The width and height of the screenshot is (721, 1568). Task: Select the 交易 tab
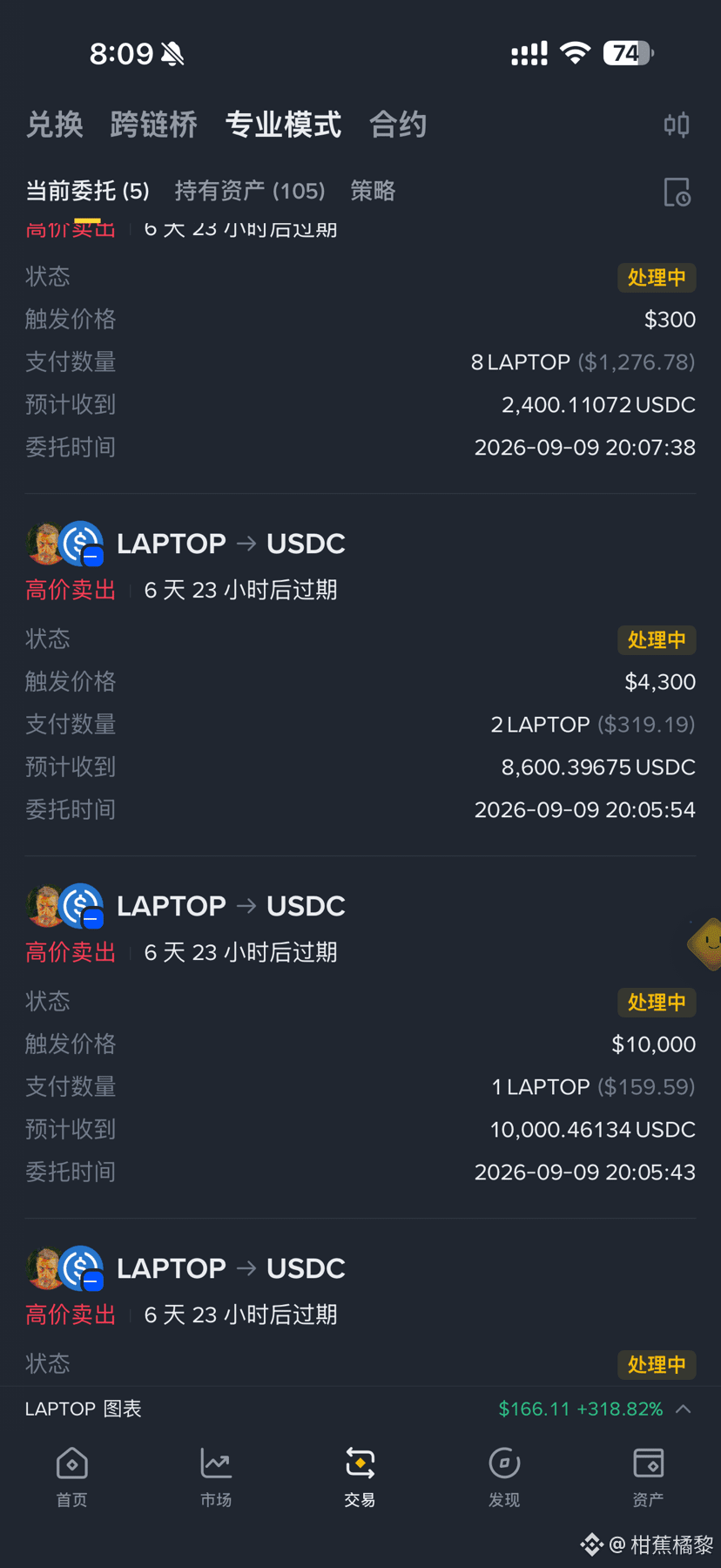(360, 1477)
